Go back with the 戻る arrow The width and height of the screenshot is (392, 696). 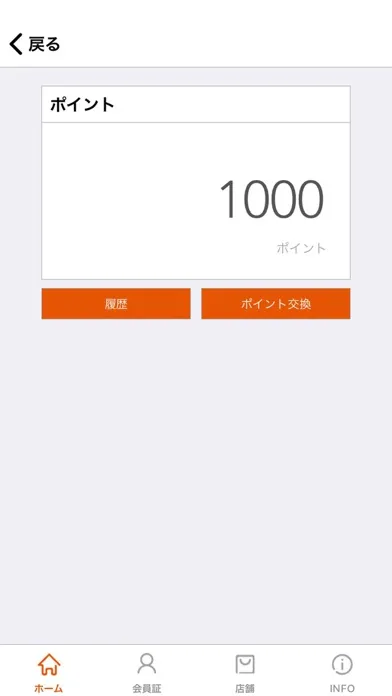pyautogui.click(x=34, y=44)
